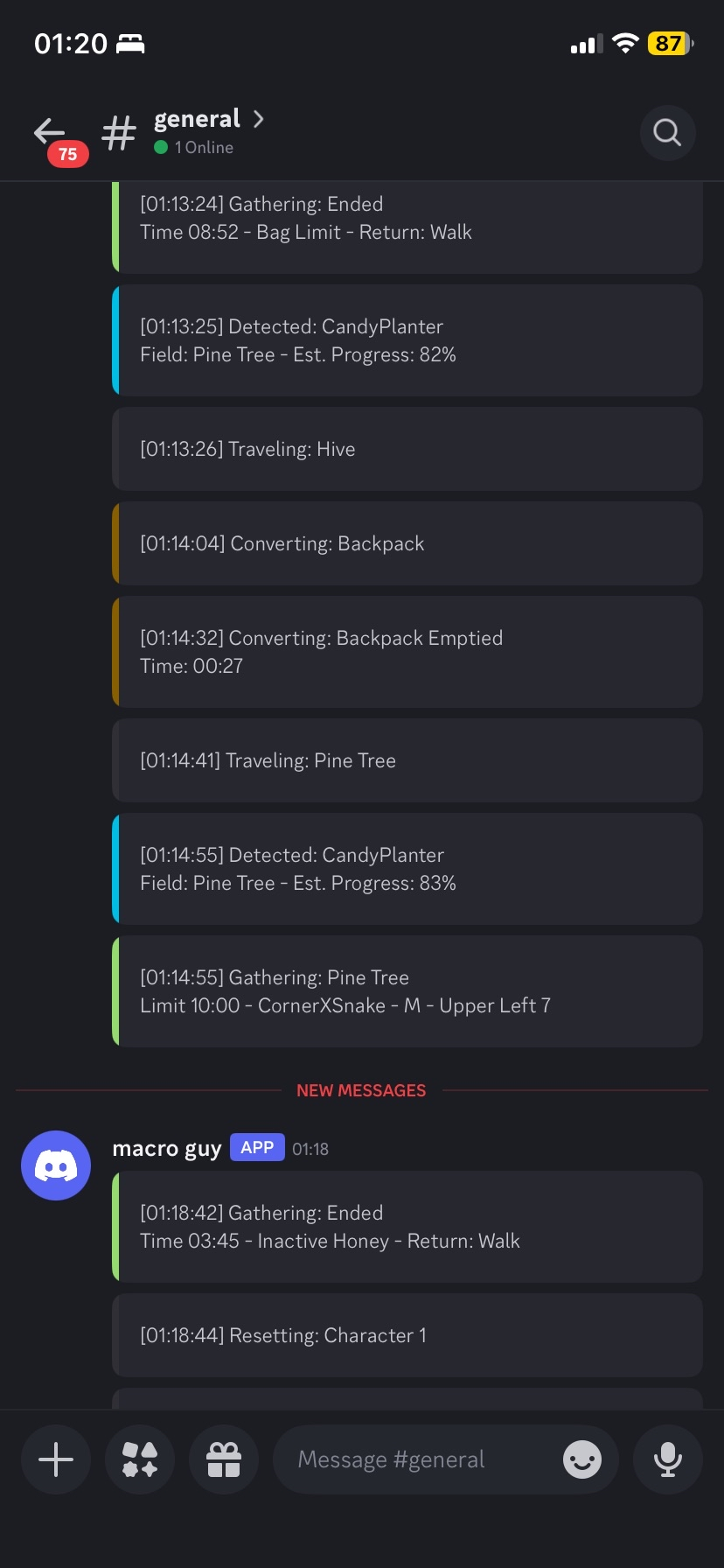Open the plus attachment menu

click(x=56, y=1459)
